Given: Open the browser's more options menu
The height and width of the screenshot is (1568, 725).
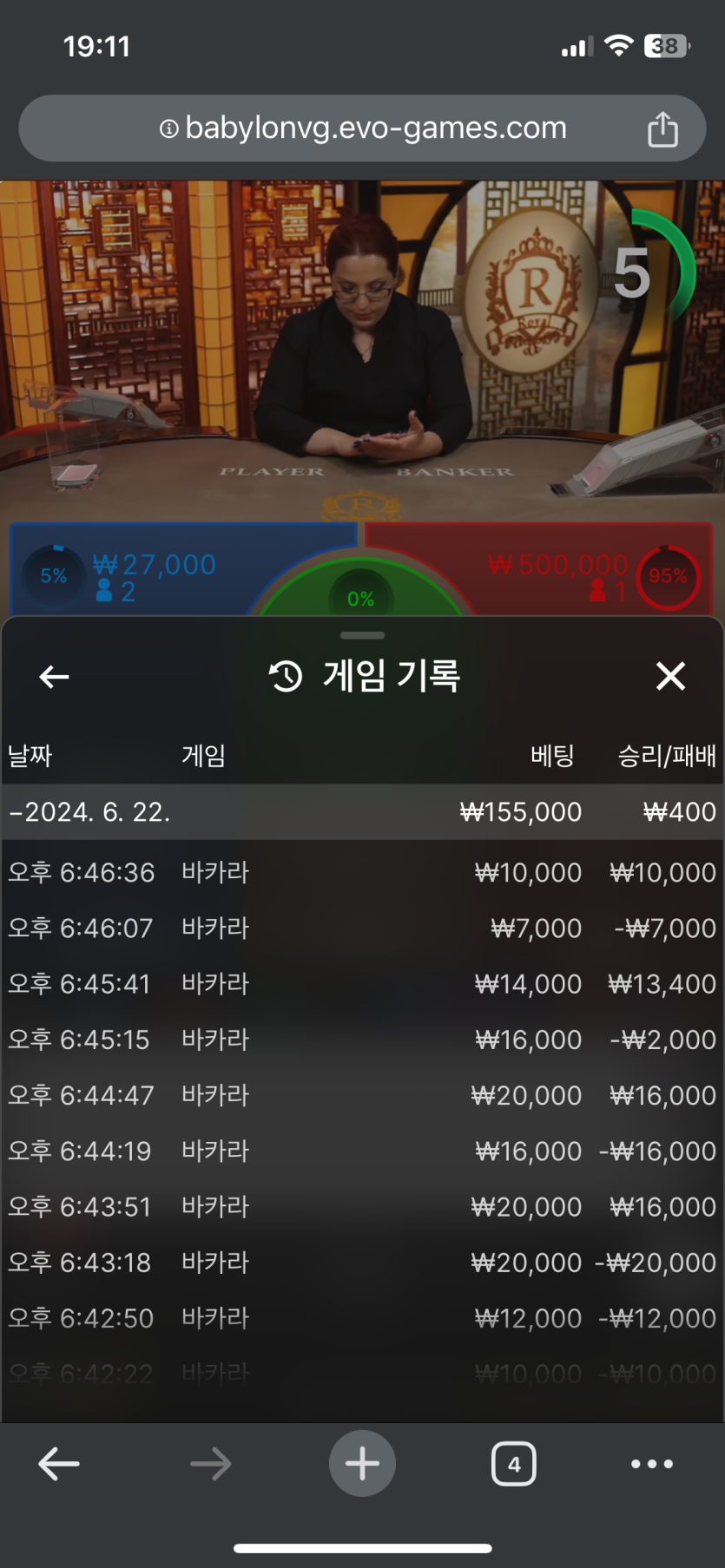Looking at the screenshot, I should coord(652,1464).
